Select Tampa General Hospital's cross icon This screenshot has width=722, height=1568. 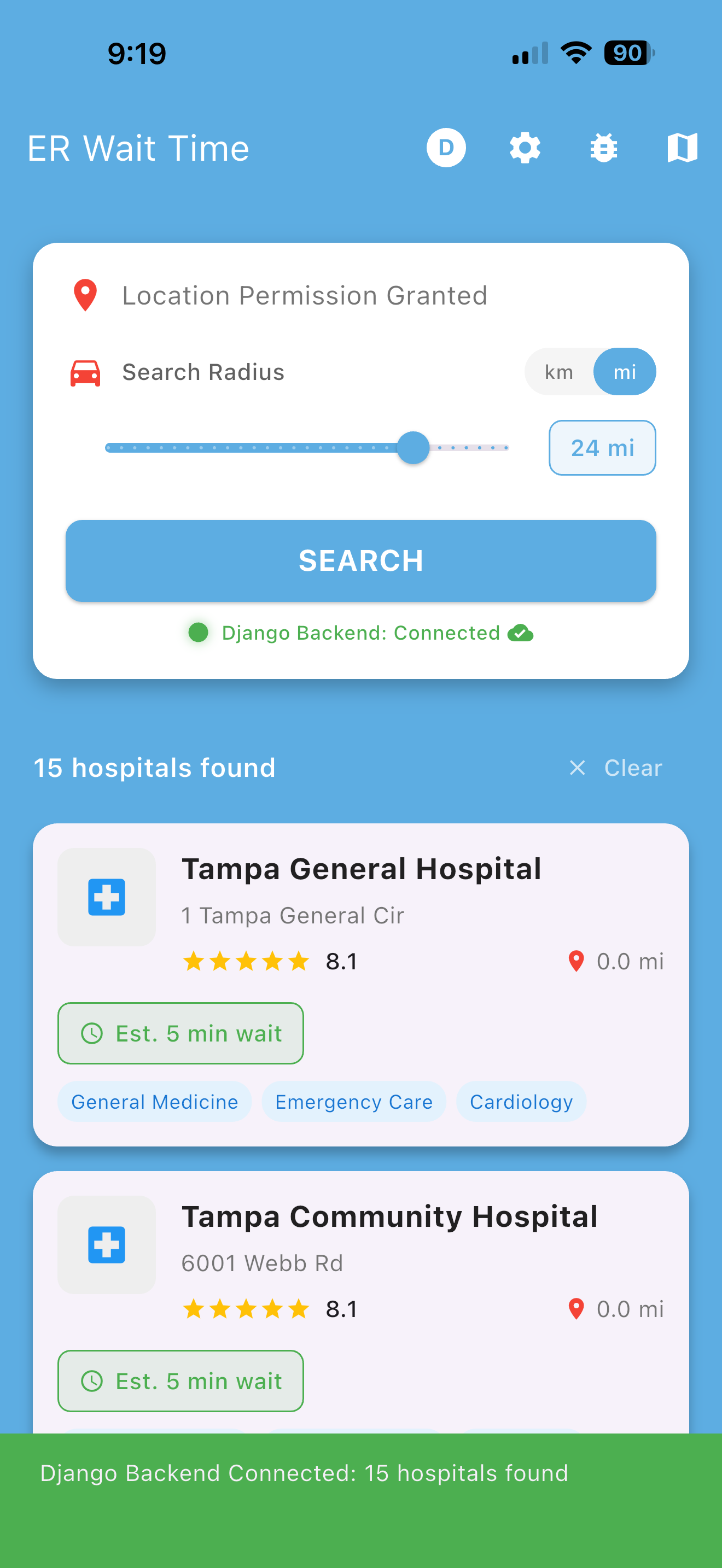(x=107, y=897)
